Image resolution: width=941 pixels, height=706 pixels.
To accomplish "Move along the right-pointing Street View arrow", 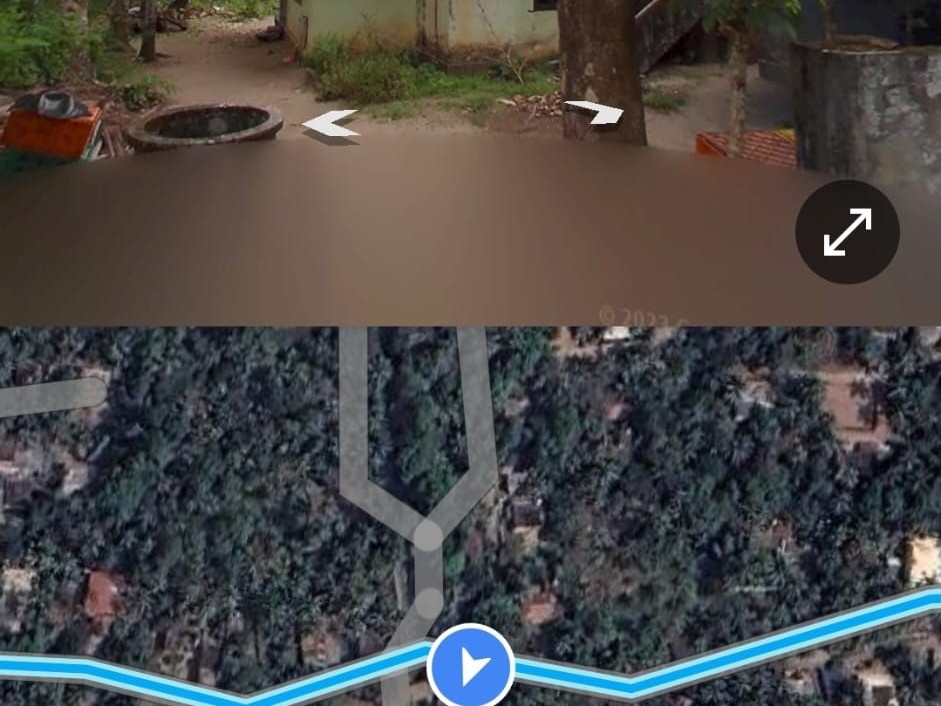I will point(596,112).
